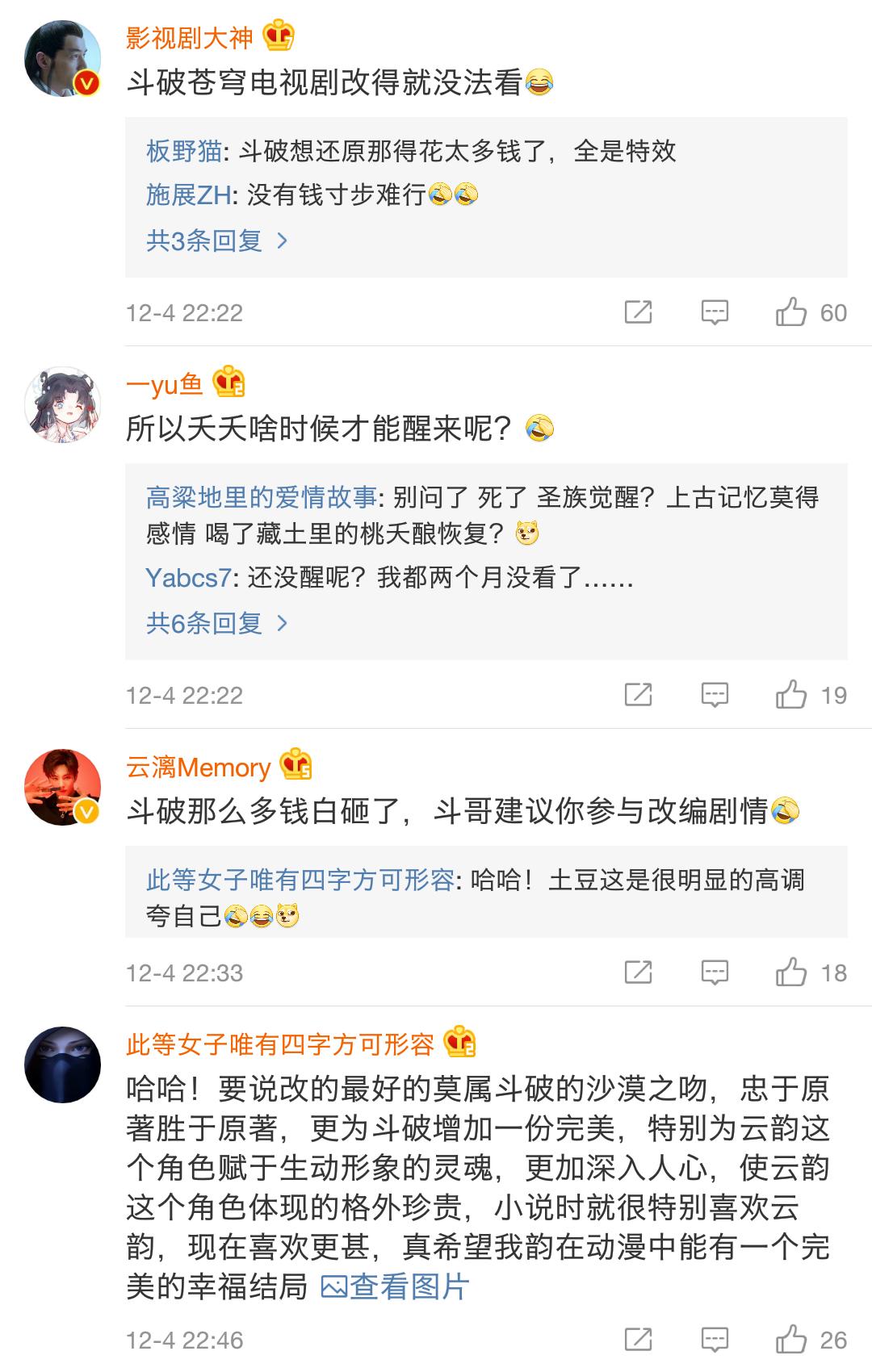Like 一yu鱼's comment about 夭夭
This screenshot has width=872, height=1372.
coord(794,695)
